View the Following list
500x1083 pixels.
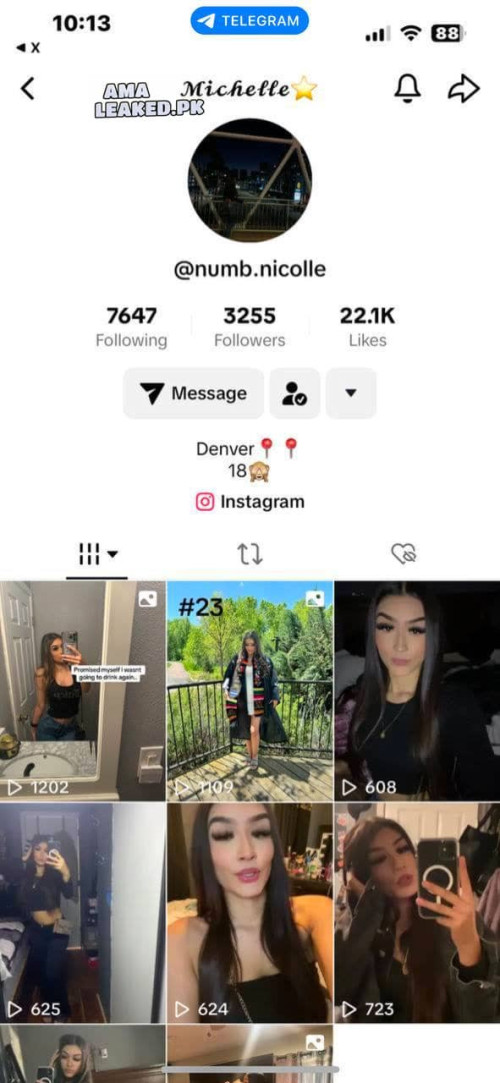coord(131,327)
